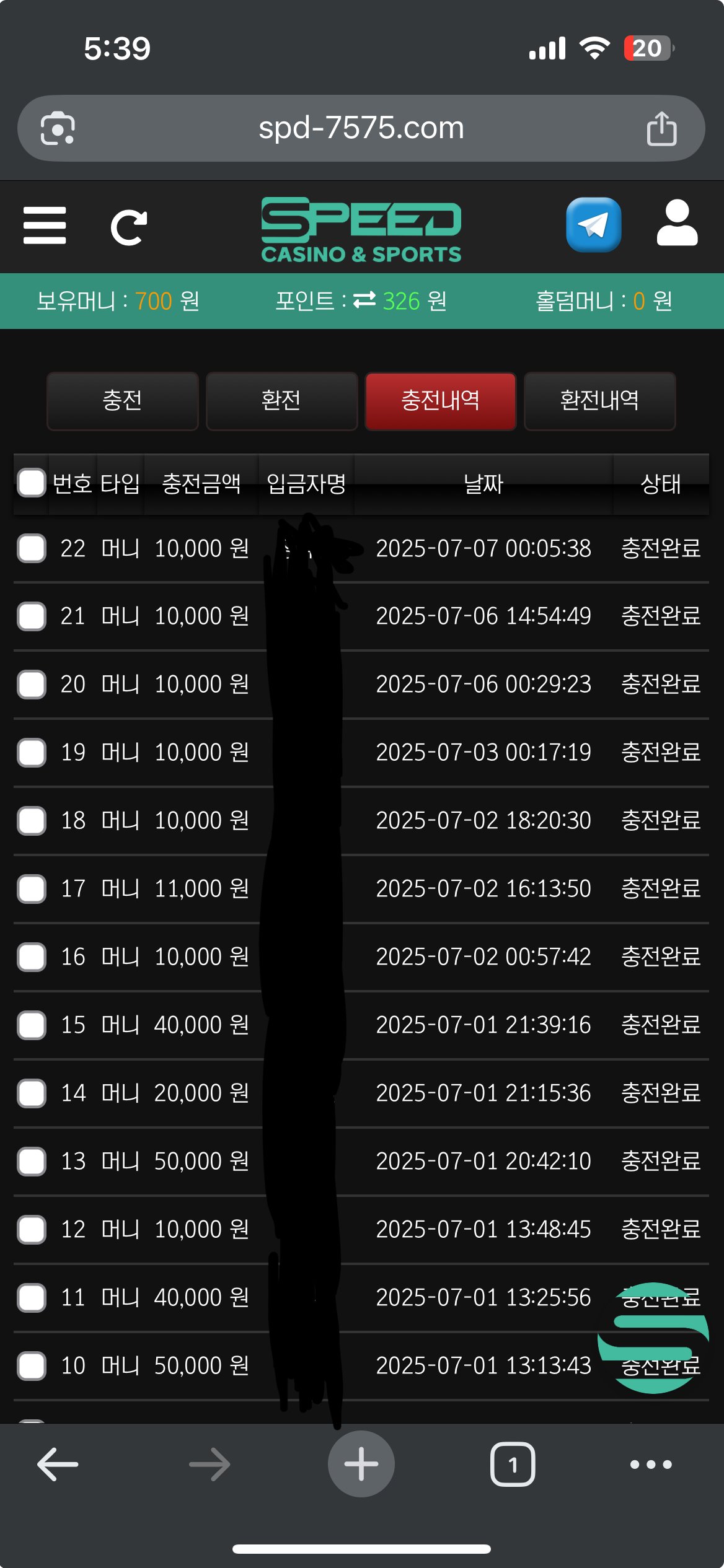Select the checkbox for entry 15
The height and width of the screenshot is (1568, 724).
click(32, 1025)
